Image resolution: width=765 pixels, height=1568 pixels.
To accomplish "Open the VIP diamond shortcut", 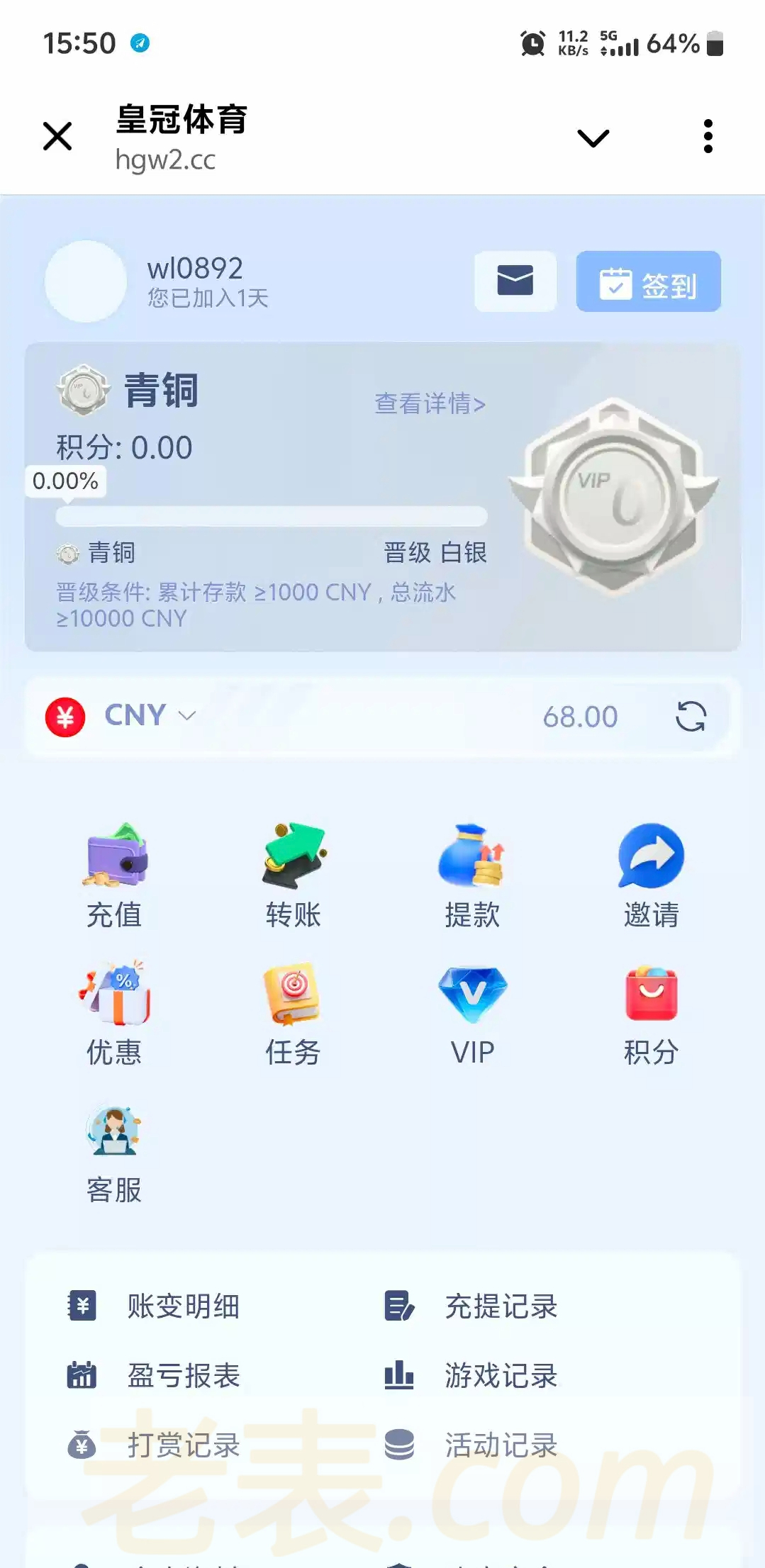I will (472, 1014).
